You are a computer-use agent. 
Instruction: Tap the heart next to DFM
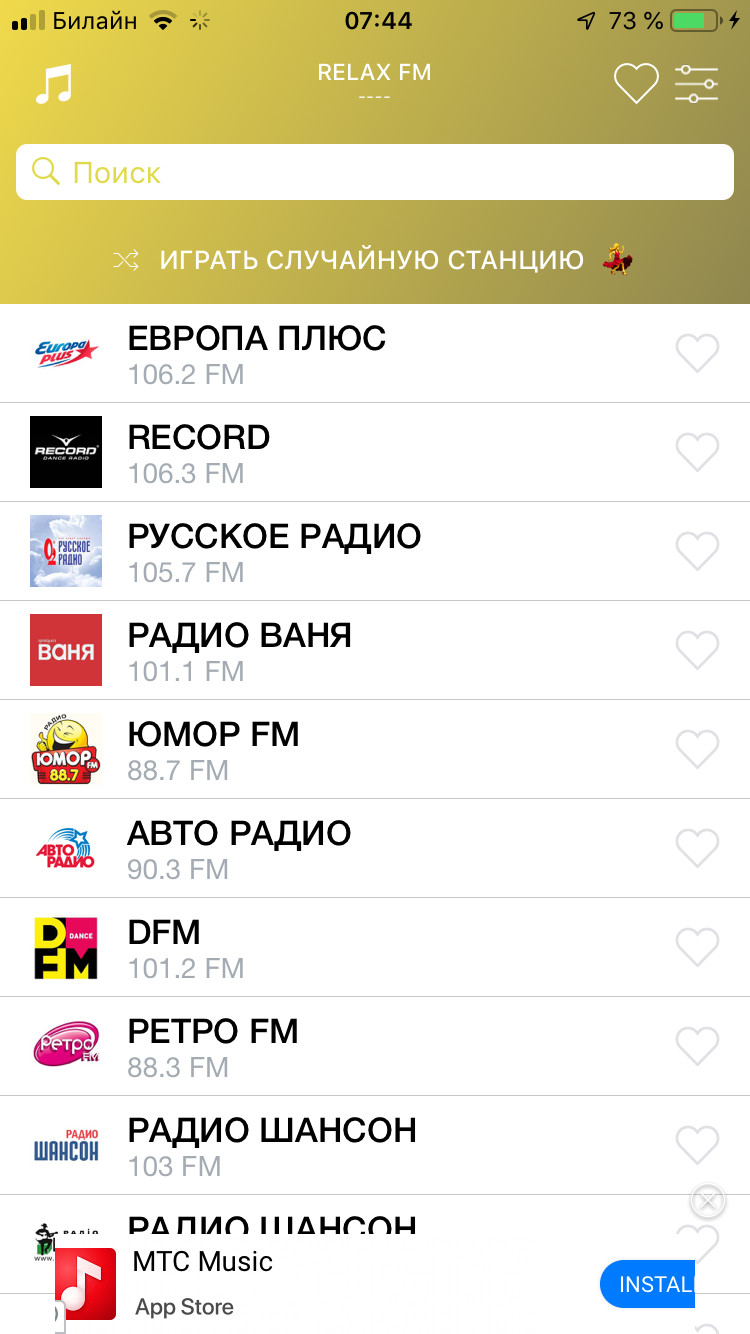(x=697, y=946)
